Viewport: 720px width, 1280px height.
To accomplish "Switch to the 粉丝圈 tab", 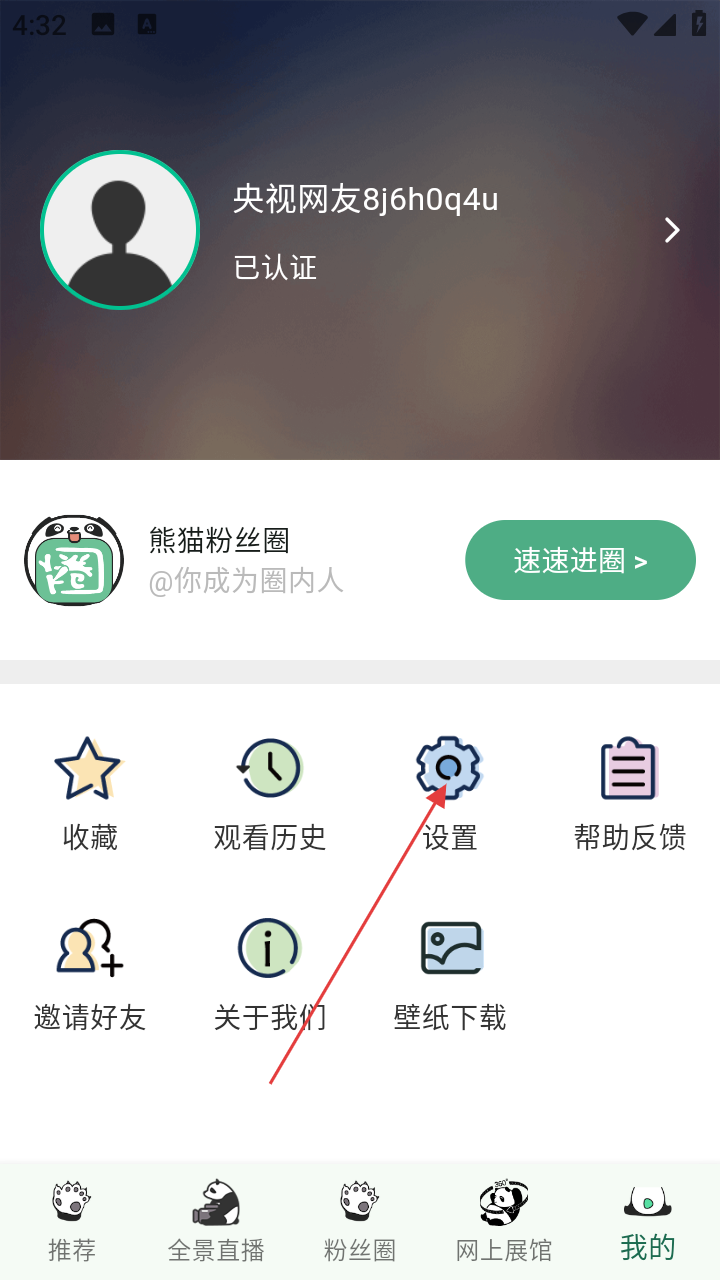I will coord(360,1220).
